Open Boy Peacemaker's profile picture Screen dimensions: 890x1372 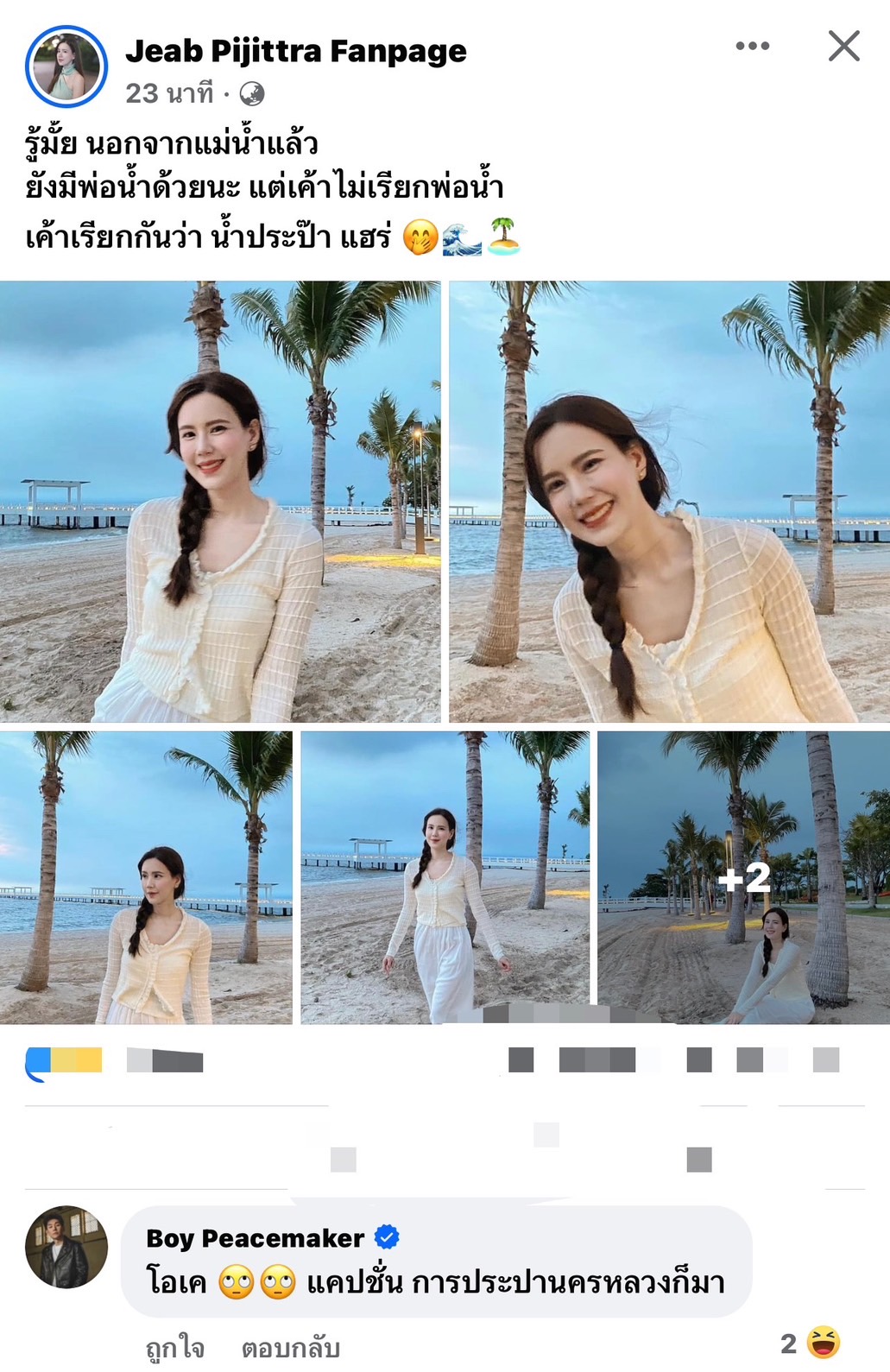pyautogui.click(x=66, y=1247)
